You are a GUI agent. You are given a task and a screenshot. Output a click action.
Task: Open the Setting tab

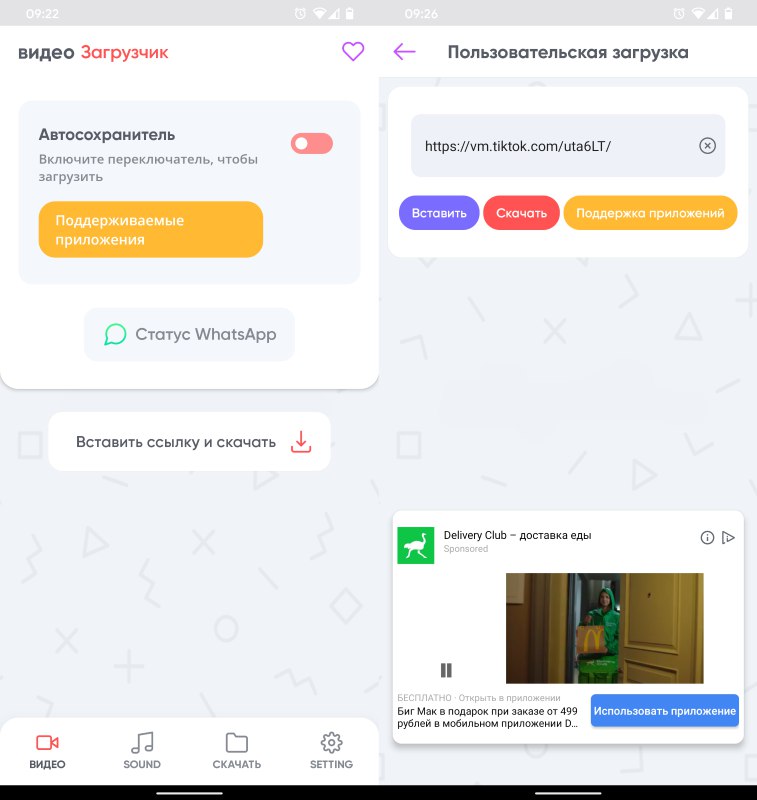(x=331, y=750)
